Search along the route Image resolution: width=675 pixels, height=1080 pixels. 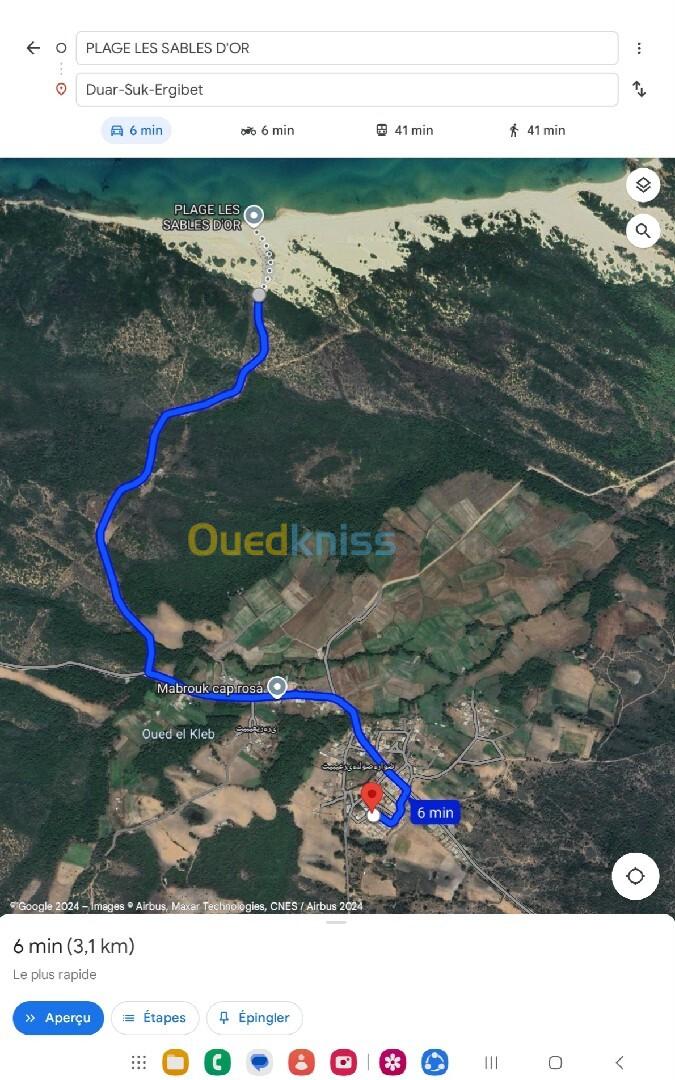[x=643, y=231]
